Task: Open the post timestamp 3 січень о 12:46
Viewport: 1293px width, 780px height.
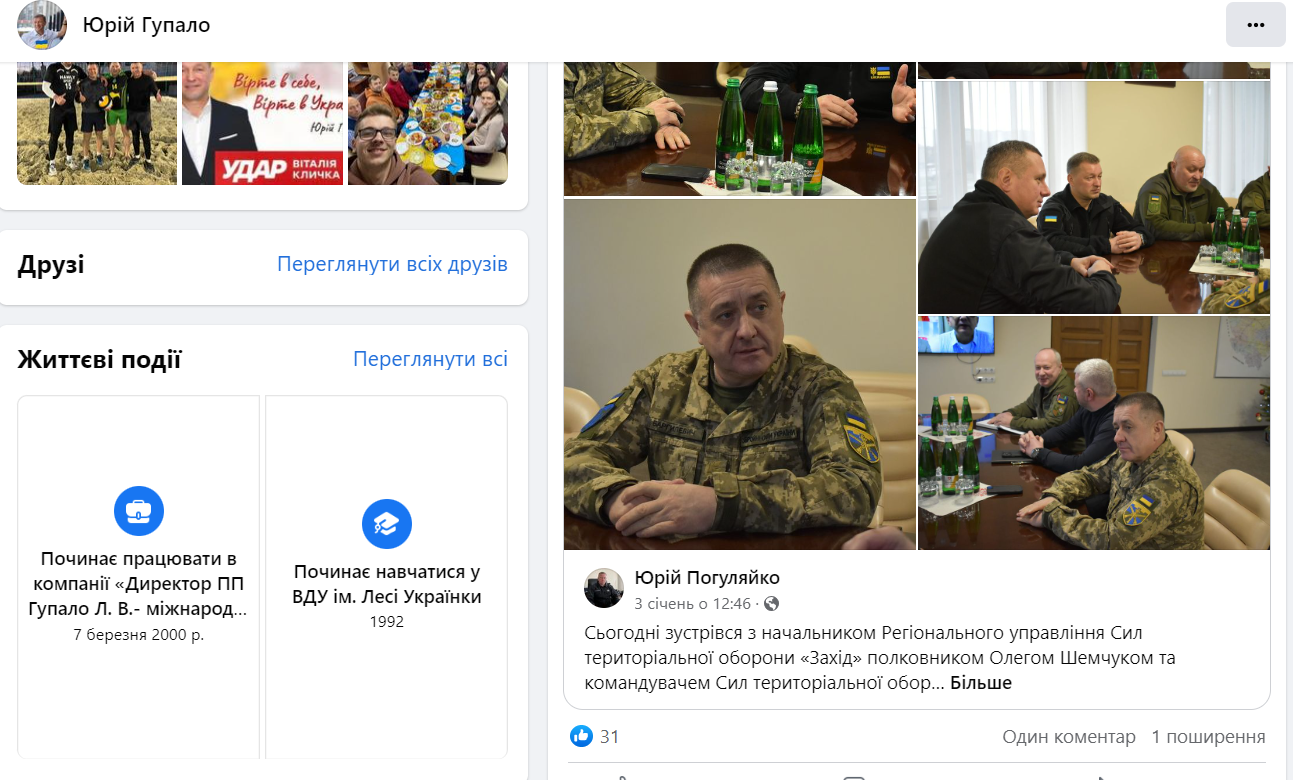Action: click(692, 604)
